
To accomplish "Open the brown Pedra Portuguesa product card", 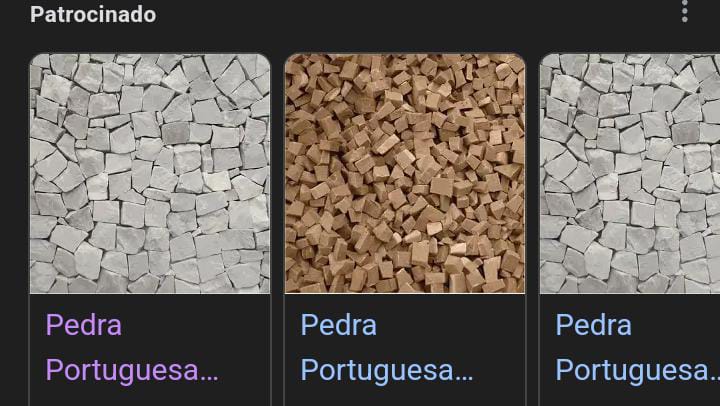I will [404, 174].
